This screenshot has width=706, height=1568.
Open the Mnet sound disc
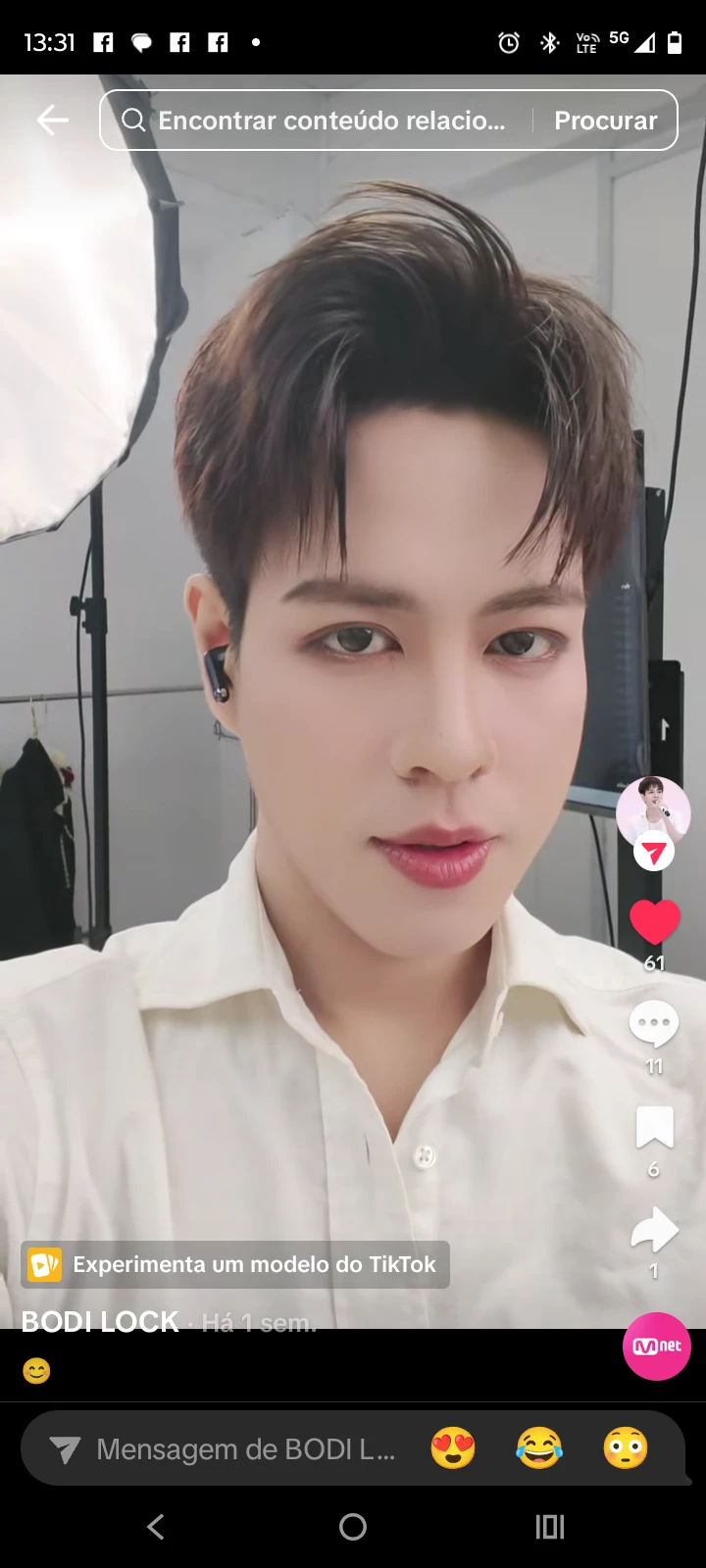(x=656, y=1347)
